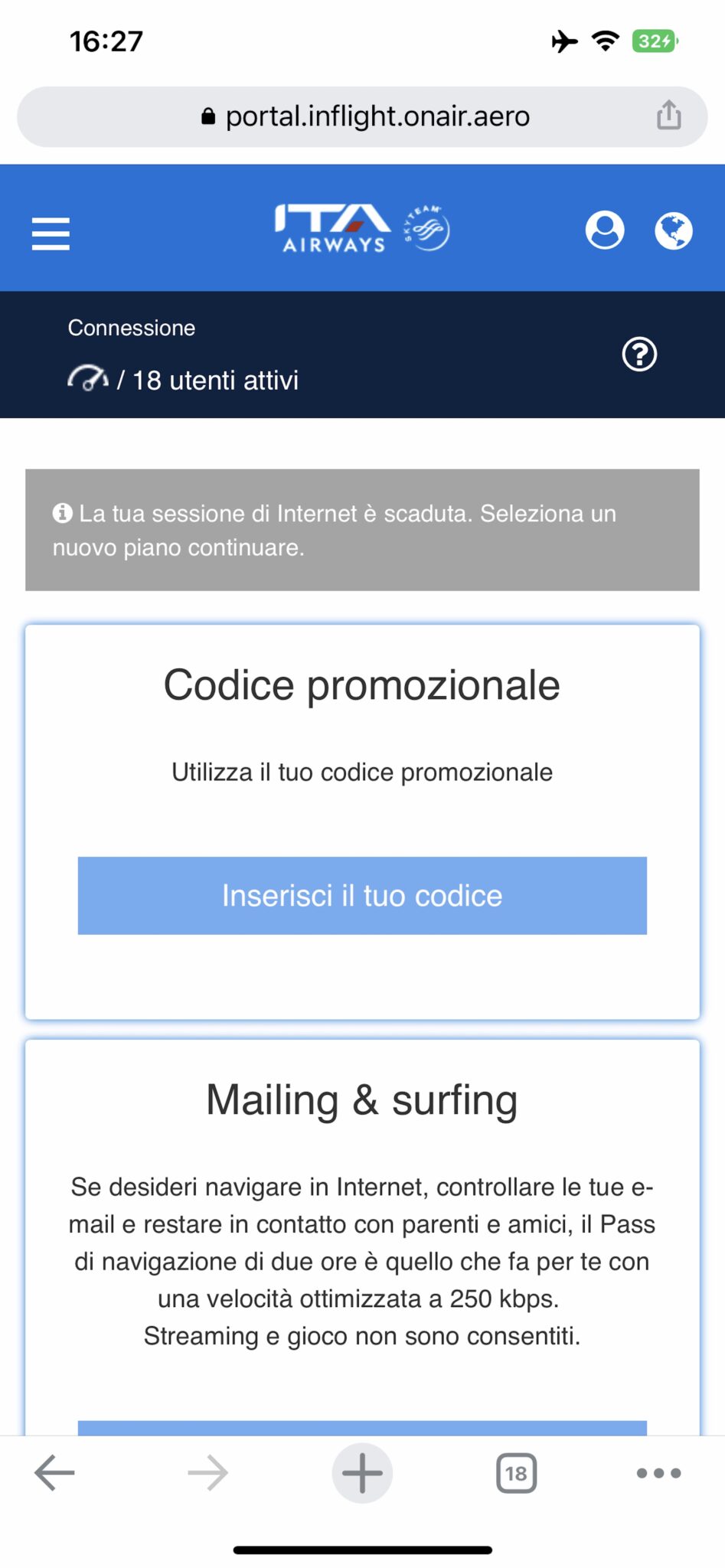Screen dimensions: 725x1568
Task: Open a new browser tab
Action: point(362,1472)
